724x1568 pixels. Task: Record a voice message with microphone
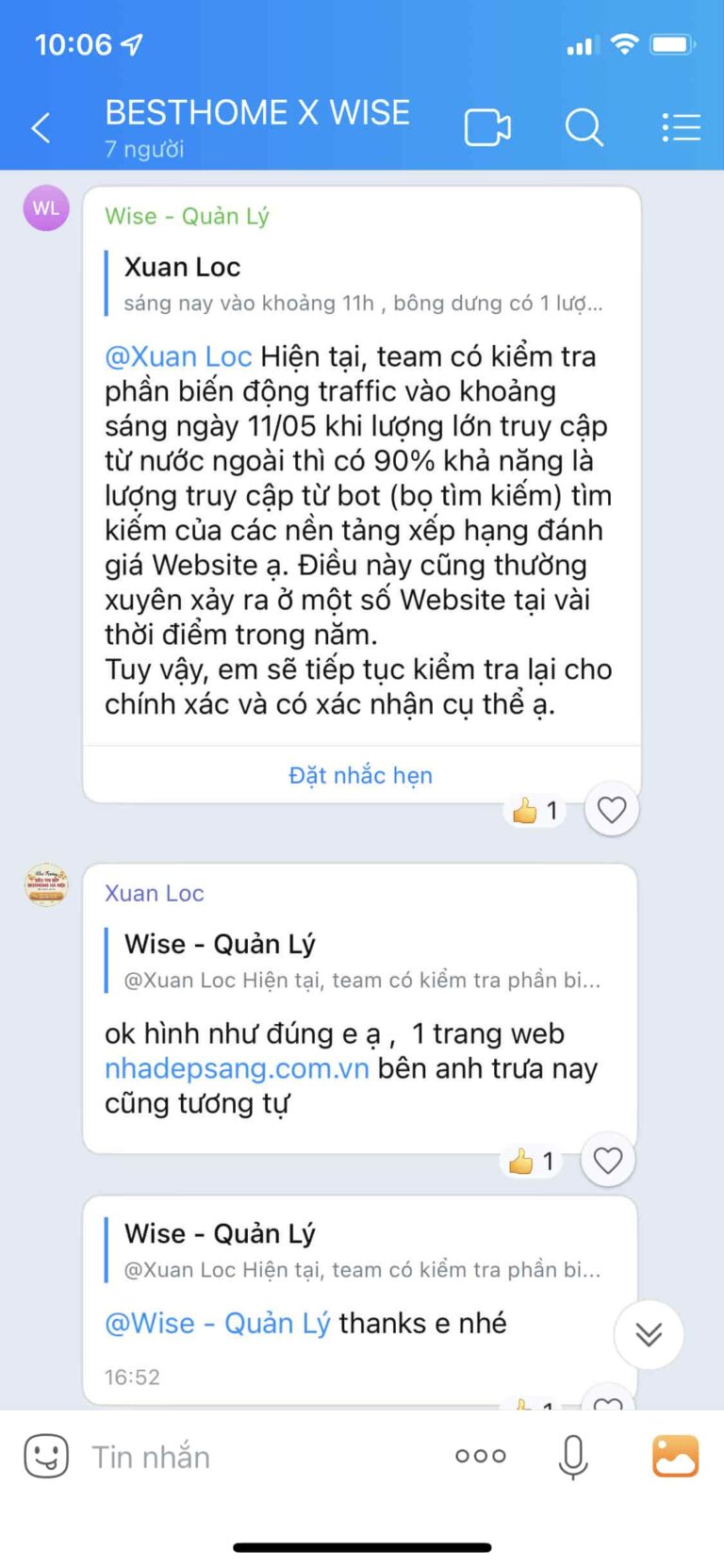click(572, 1457)
